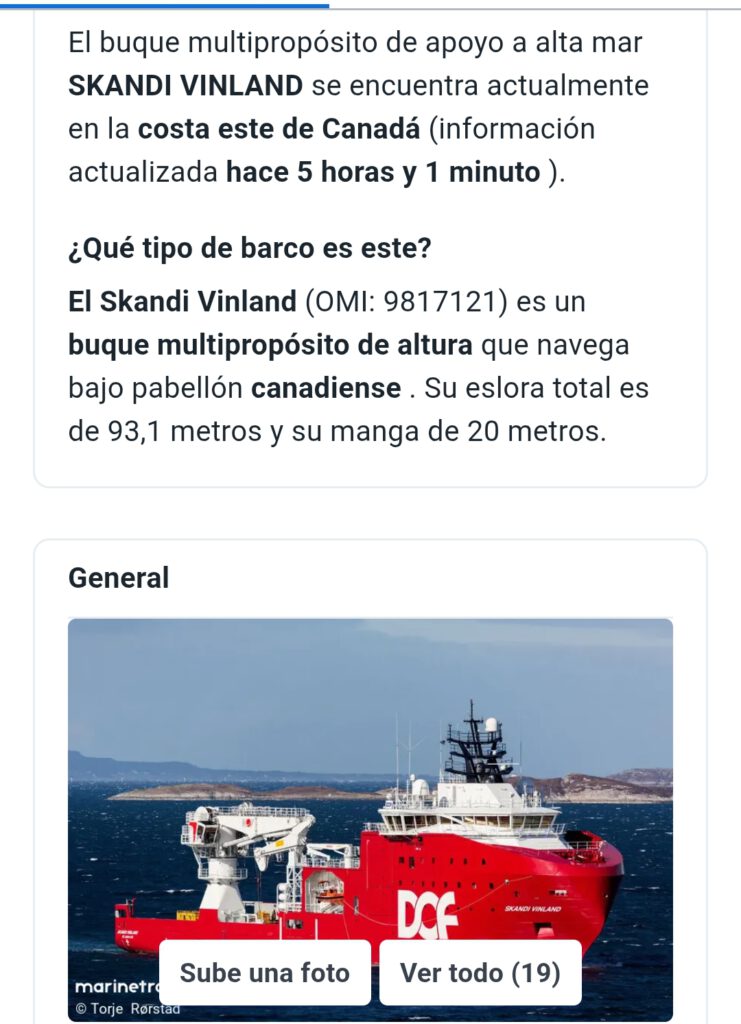The width and height of the screenshot is (741, 1024).
Task: Tap the 'Sube una foto' button
Action: coord(265,972)
